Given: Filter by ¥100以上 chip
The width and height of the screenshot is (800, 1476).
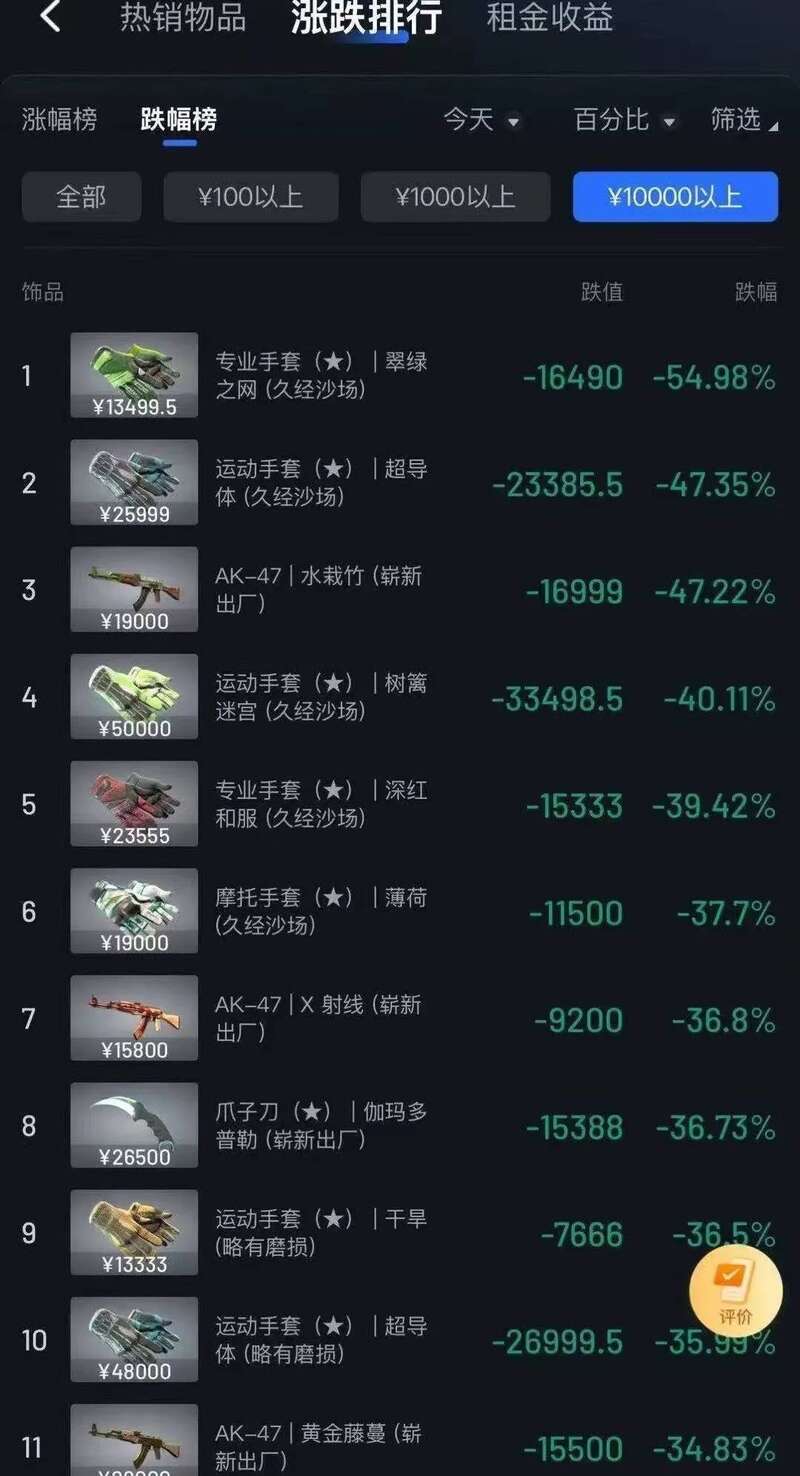Looking at the screenshot, I should (251, 197).
